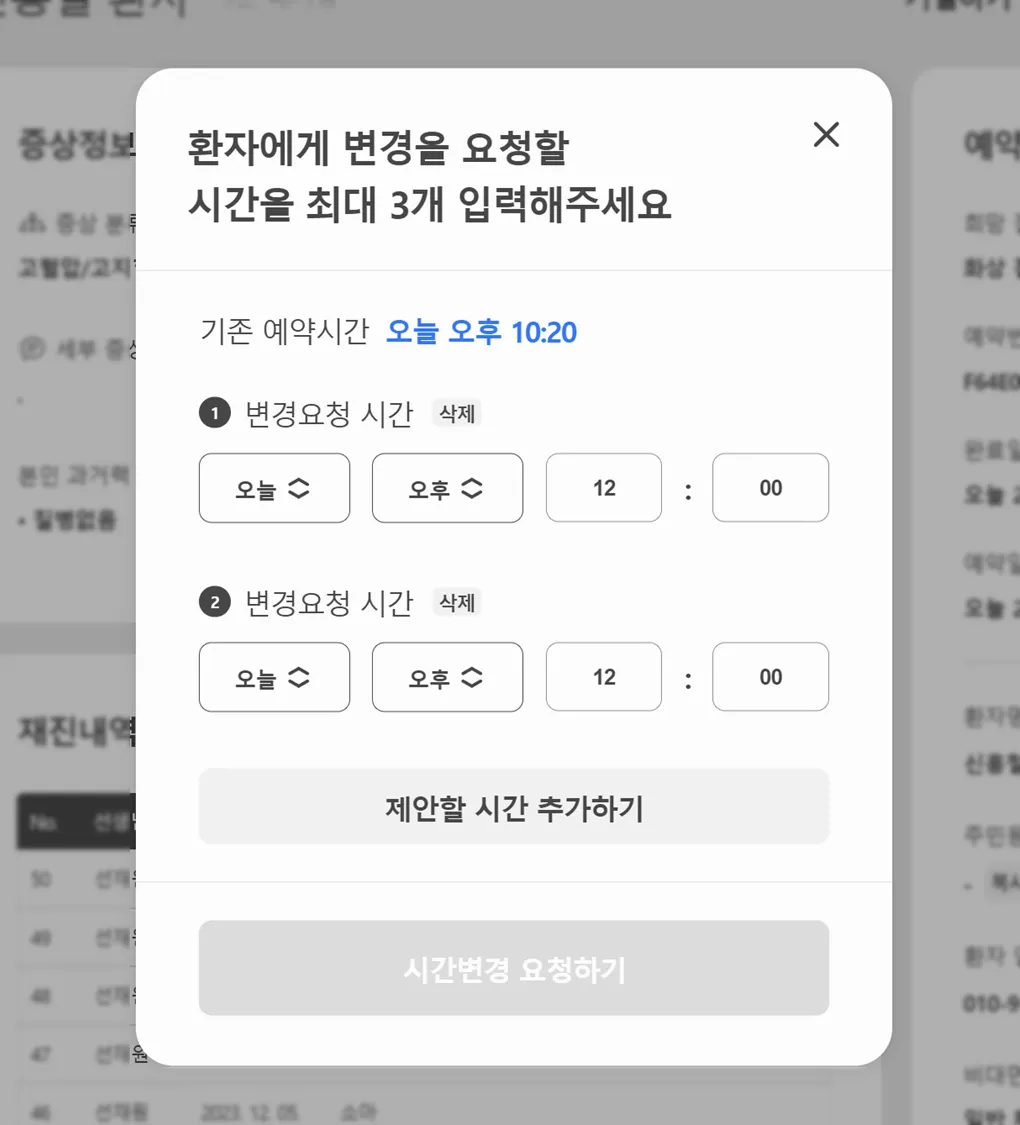Close the time change request dialog
The height and width of the screenshot is (1125, 1020).
(x=826, y=134)
